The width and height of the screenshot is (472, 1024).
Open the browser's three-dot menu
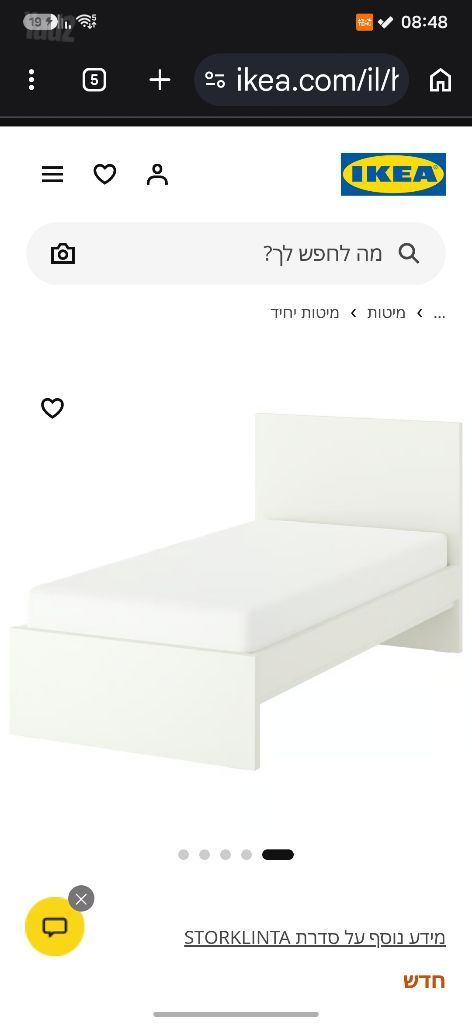(31, 80)
